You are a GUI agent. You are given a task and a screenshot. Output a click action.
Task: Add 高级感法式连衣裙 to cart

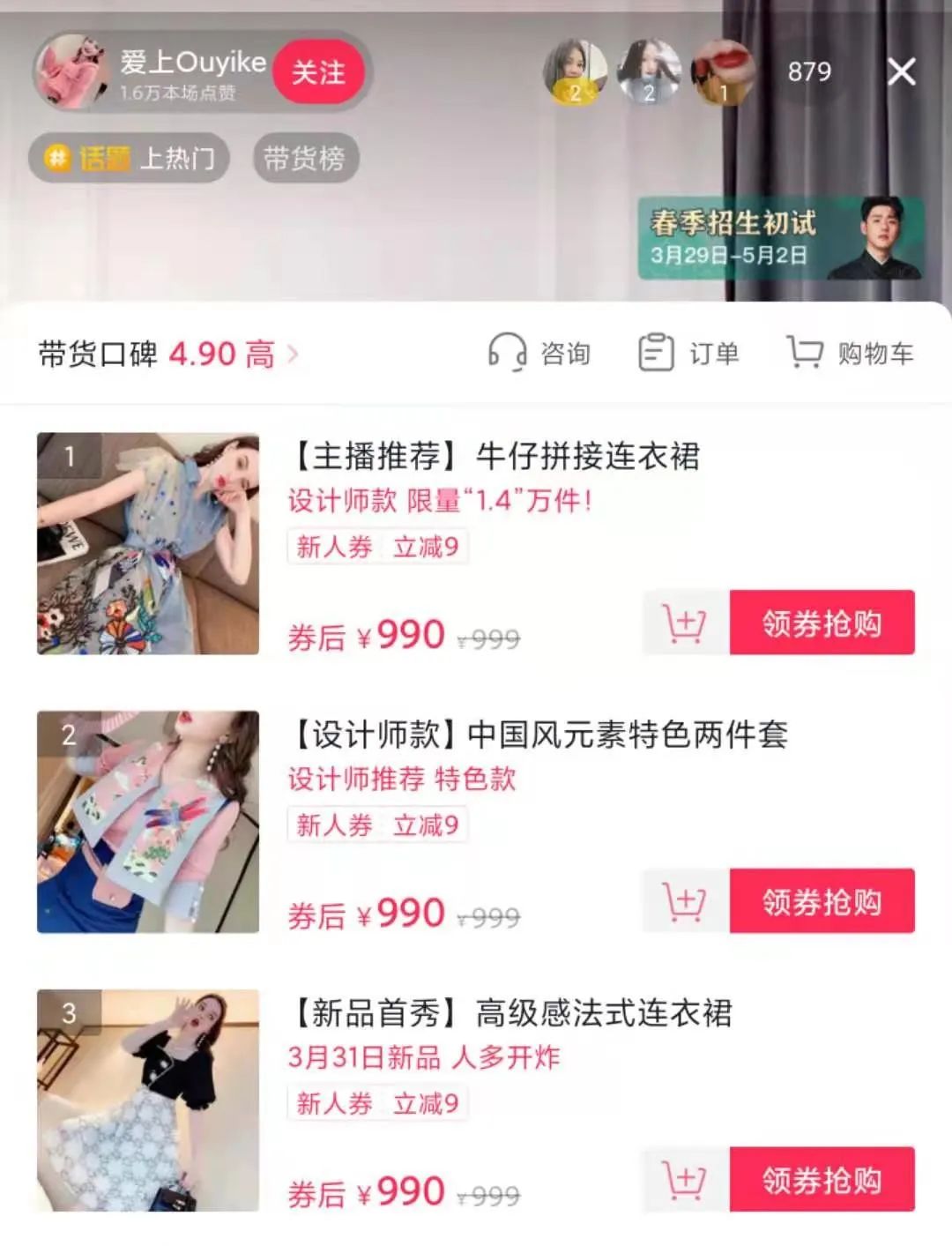685,1179
